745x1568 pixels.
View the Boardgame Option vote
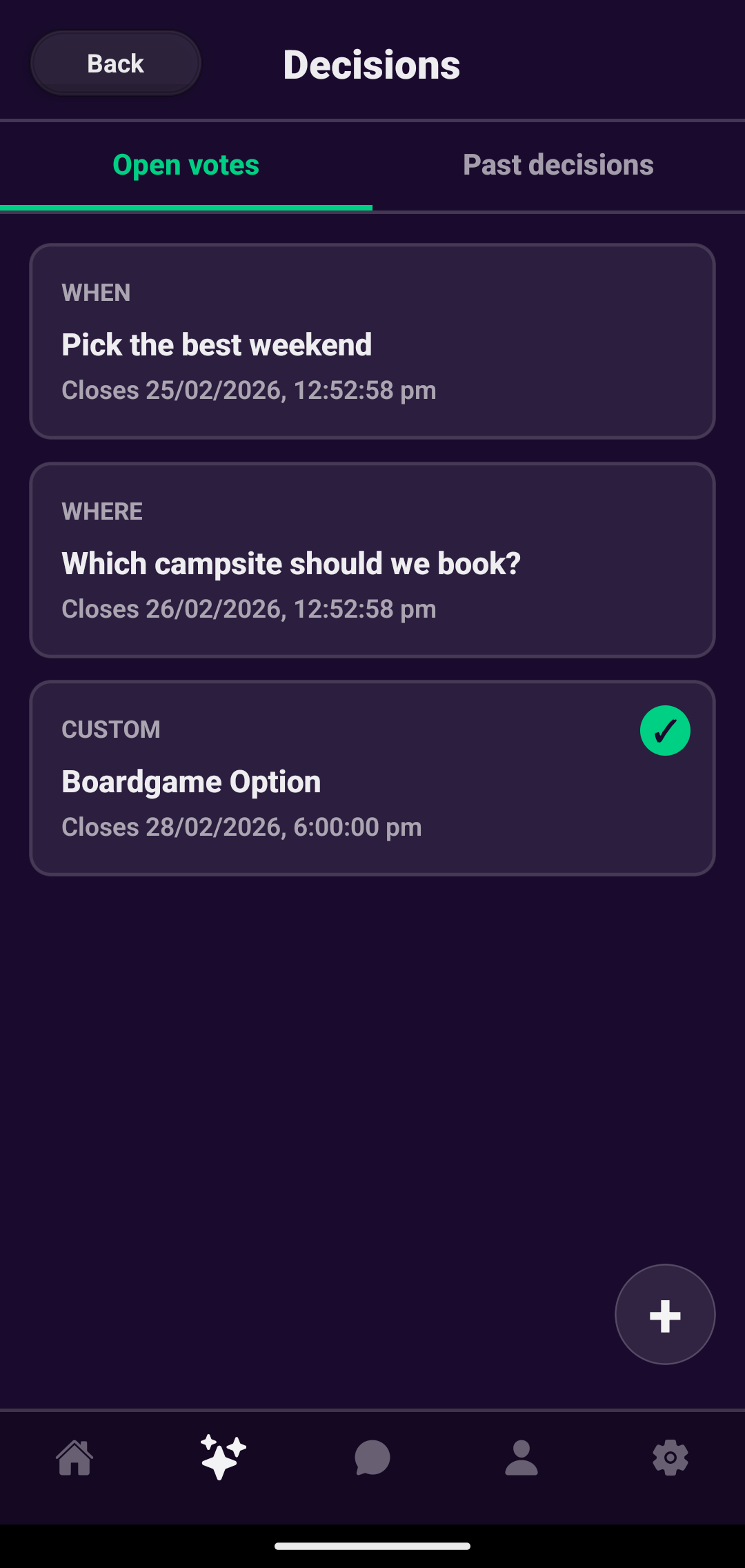[x=372, y=778]
